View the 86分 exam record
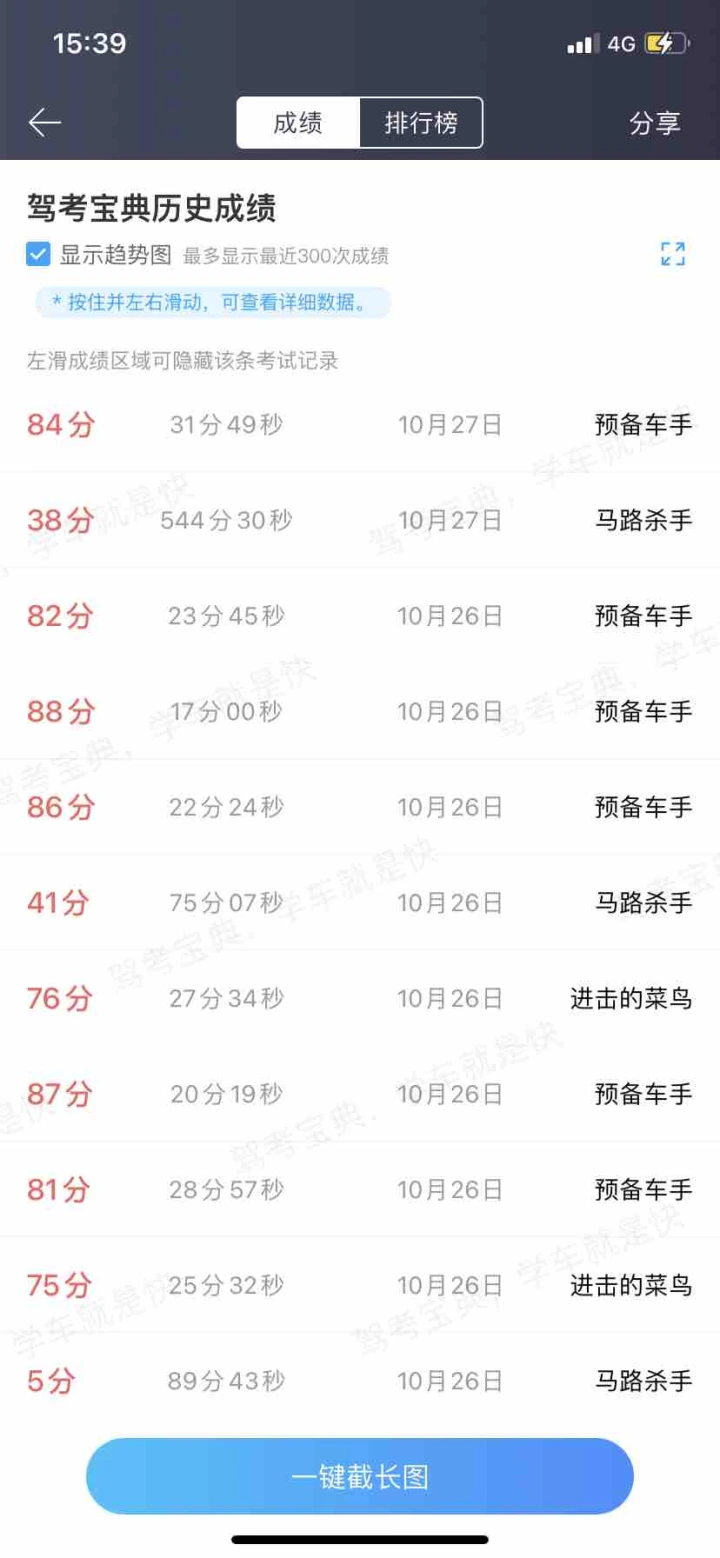Viewport: 720px width, 1558px height. click(360, 807)
